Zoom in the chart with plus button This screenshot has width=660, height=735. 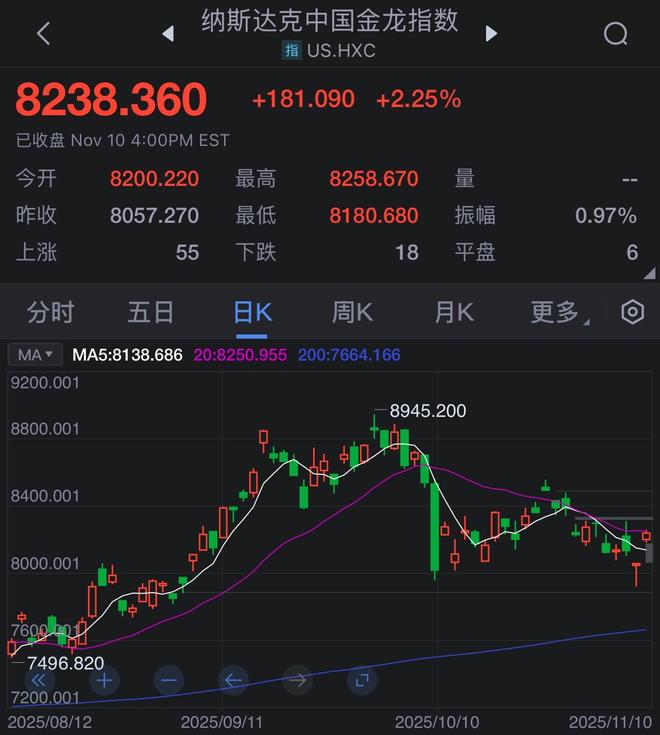[104, 681]
